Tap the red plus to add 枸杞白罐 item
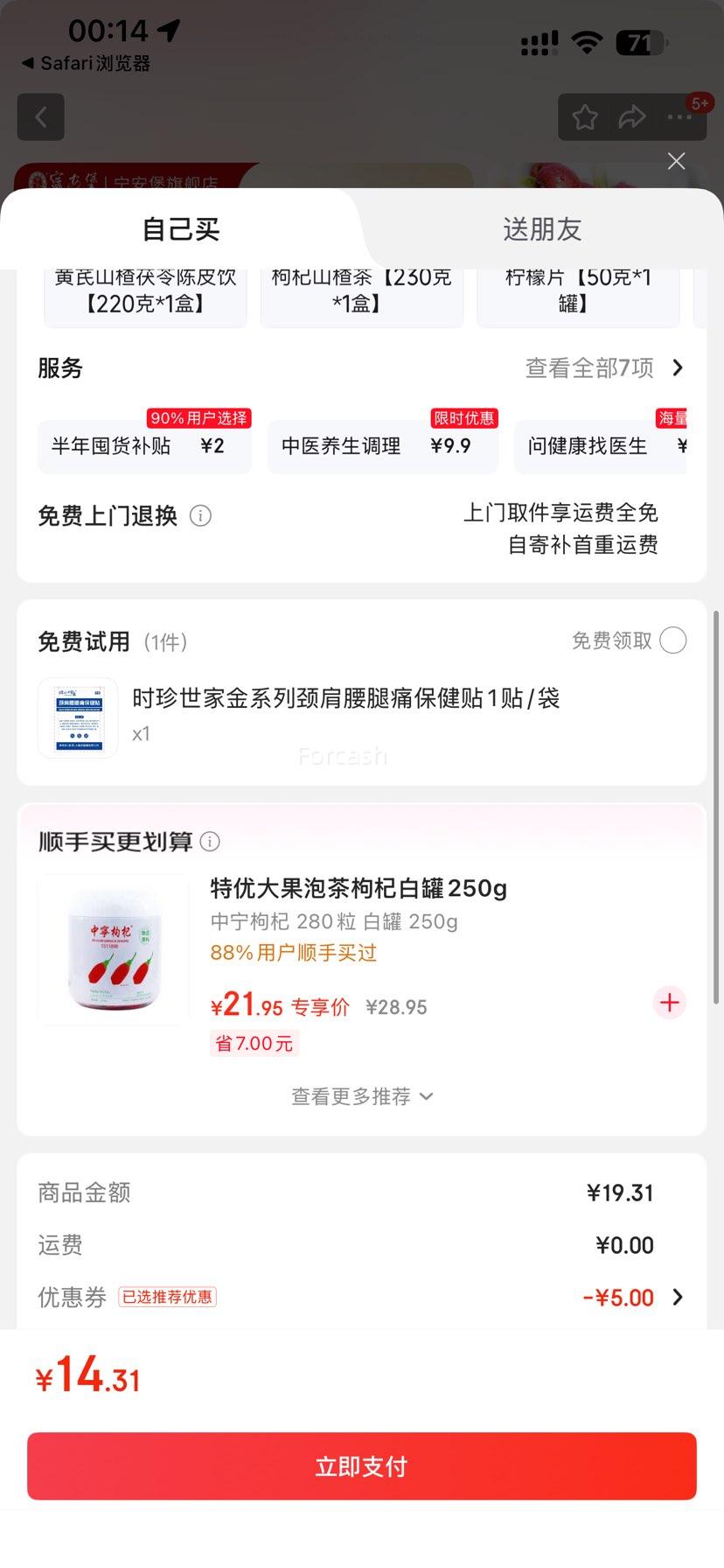The image size is (724, 1568). click(x=669, y=1003)
